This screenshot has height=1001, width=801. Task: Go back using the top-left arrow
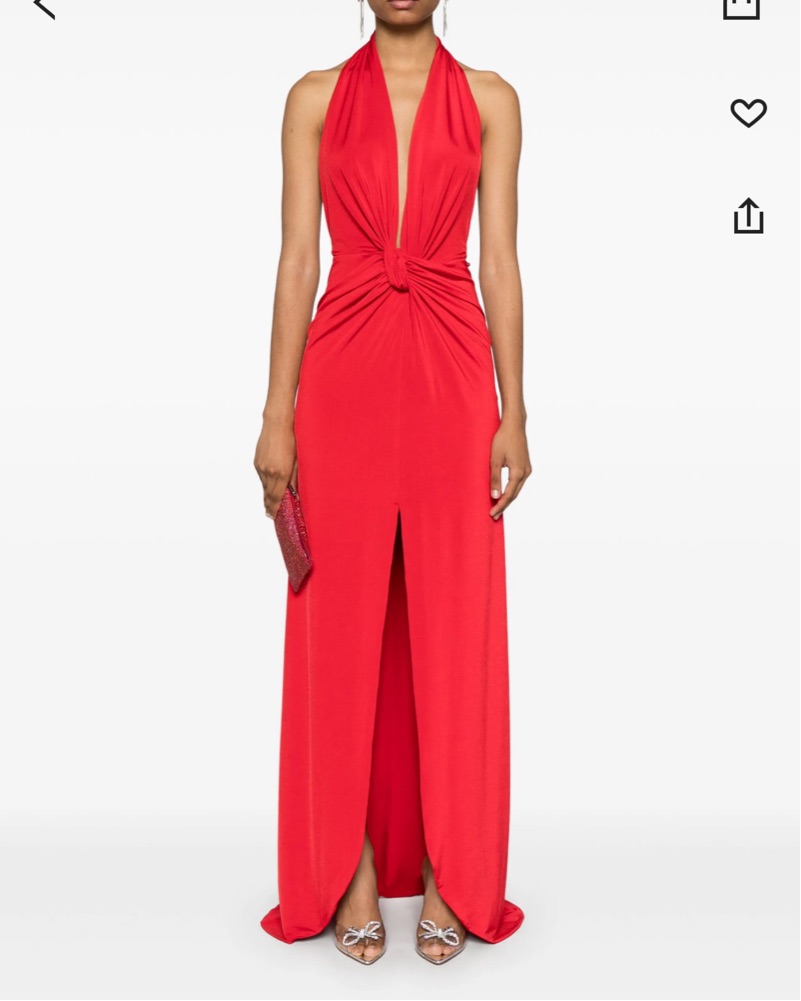click(43, 8)
